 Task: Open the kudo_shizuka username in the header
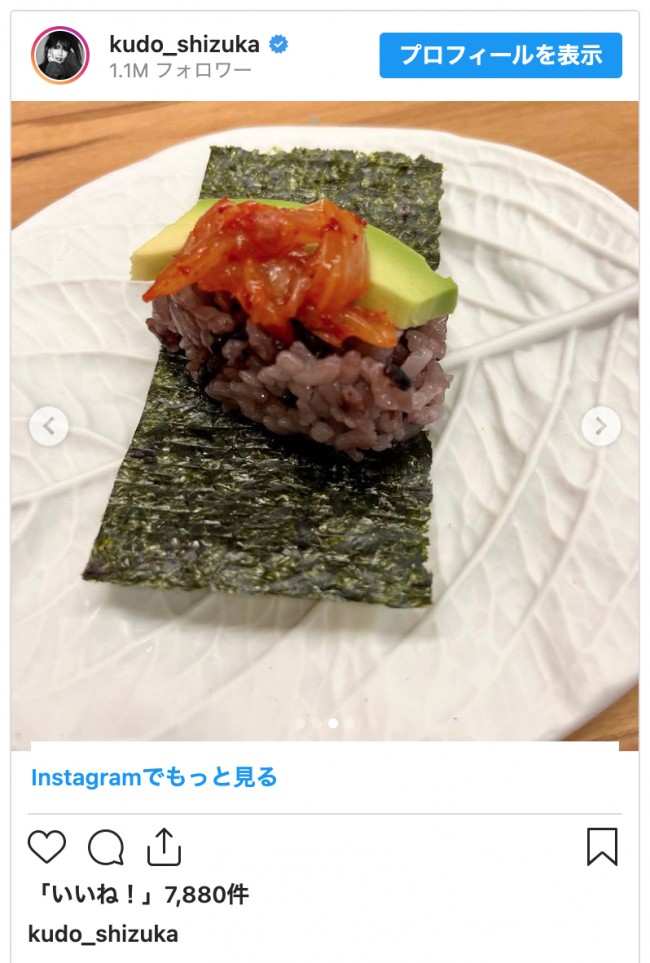(x=185, y=44)
